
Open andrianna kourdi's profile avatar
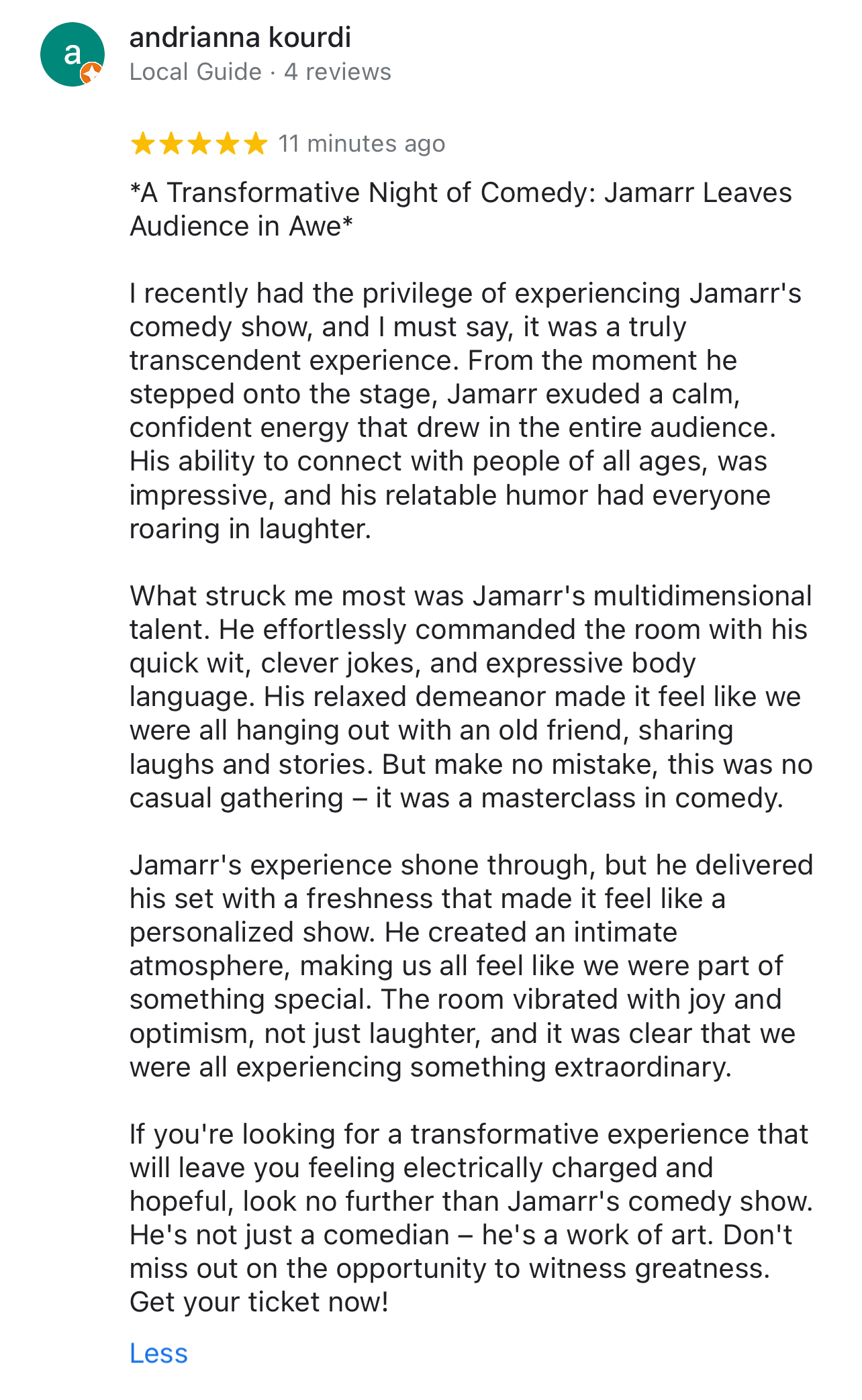[73, 54]
